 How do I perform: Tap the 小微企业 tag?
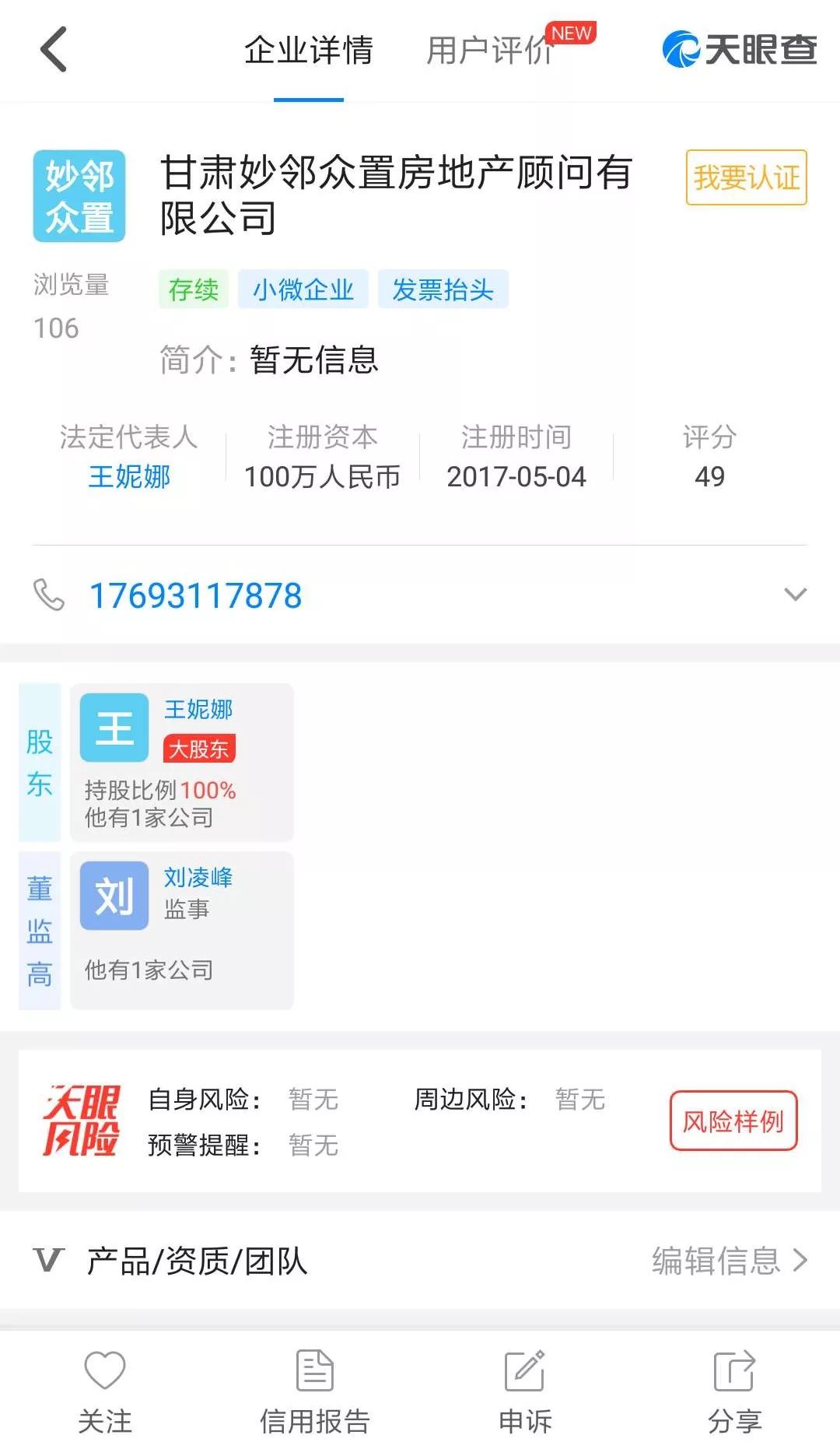(x=303, y=289)
